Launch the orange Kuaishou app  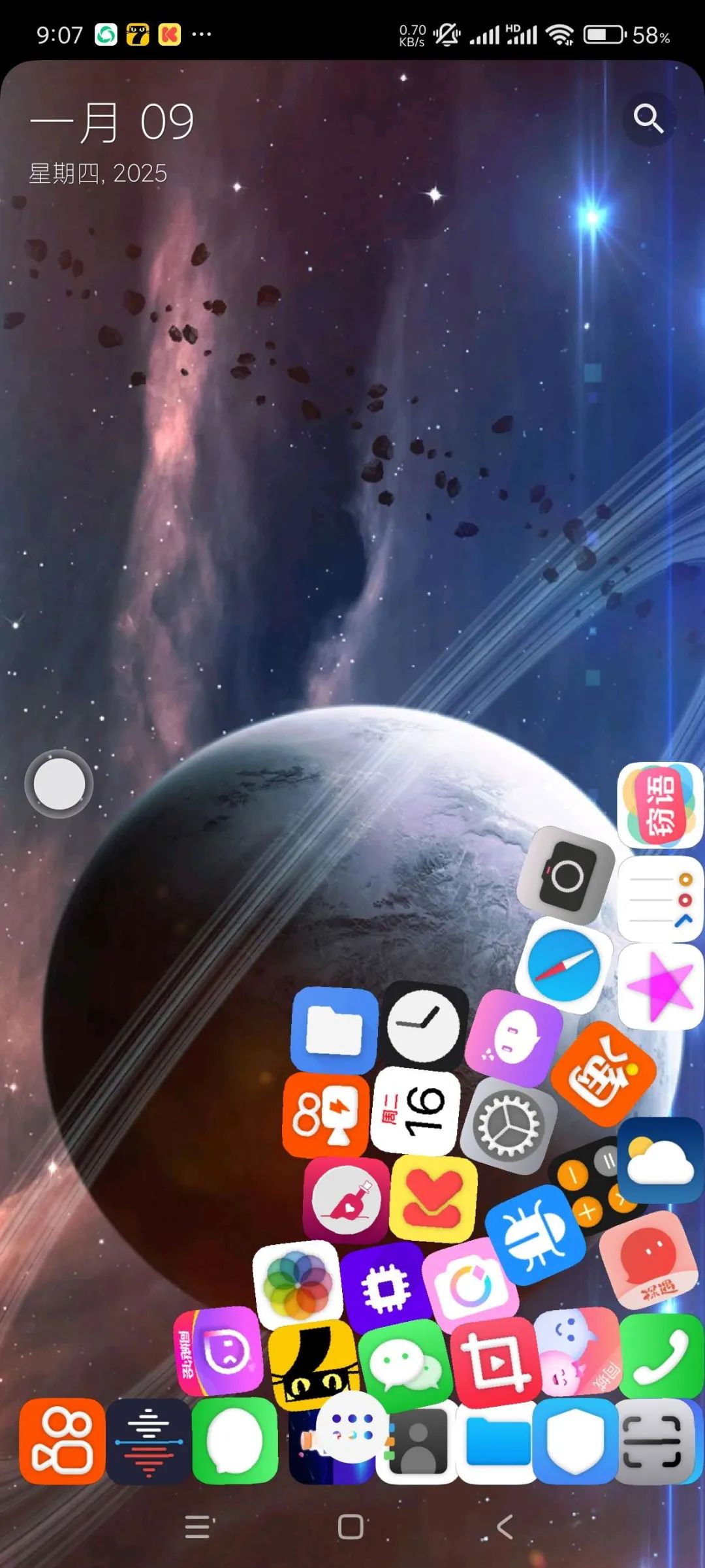coord(62,1442)
